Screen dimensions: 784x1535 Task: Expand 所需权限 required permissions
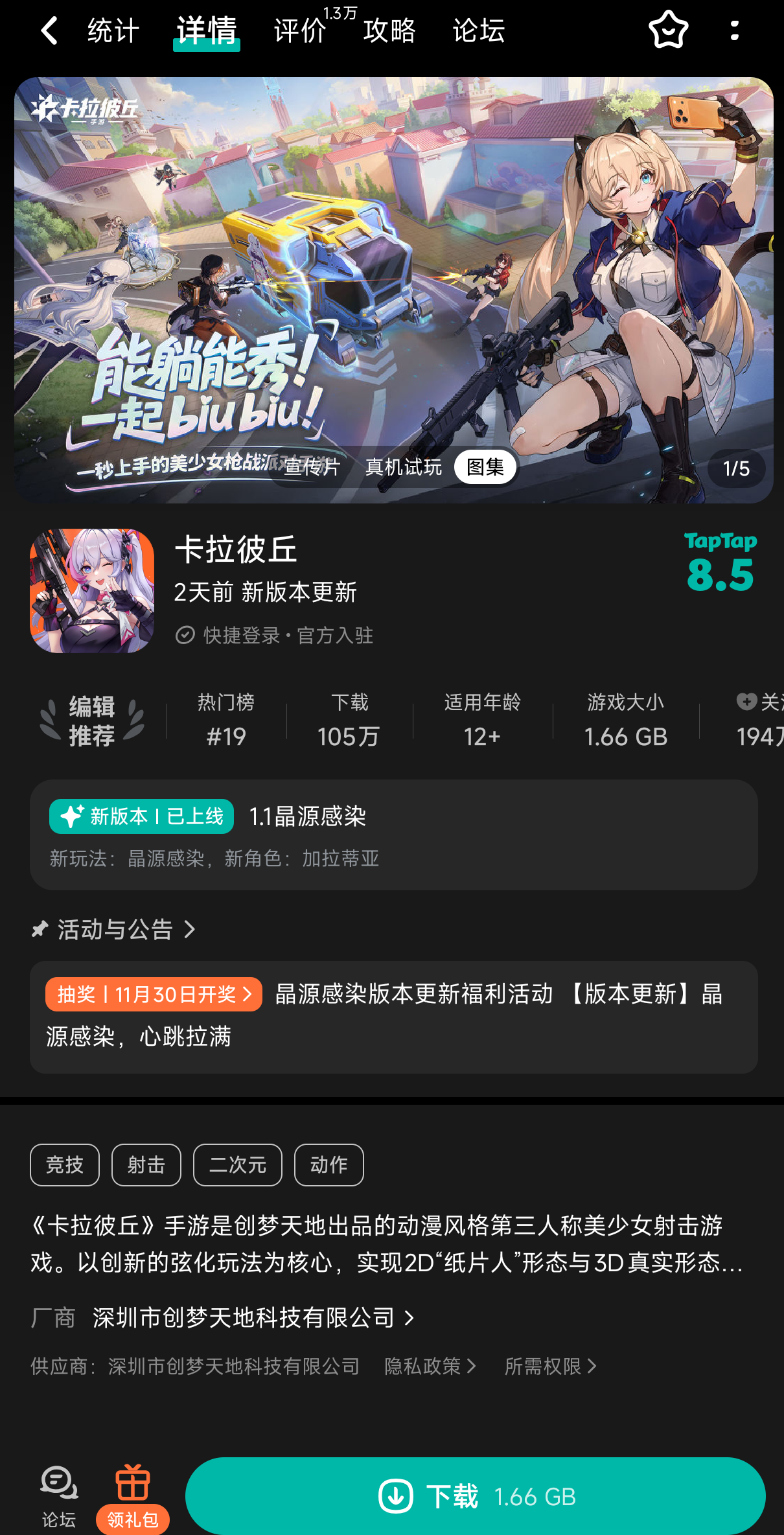click(x=550, y=1366)
